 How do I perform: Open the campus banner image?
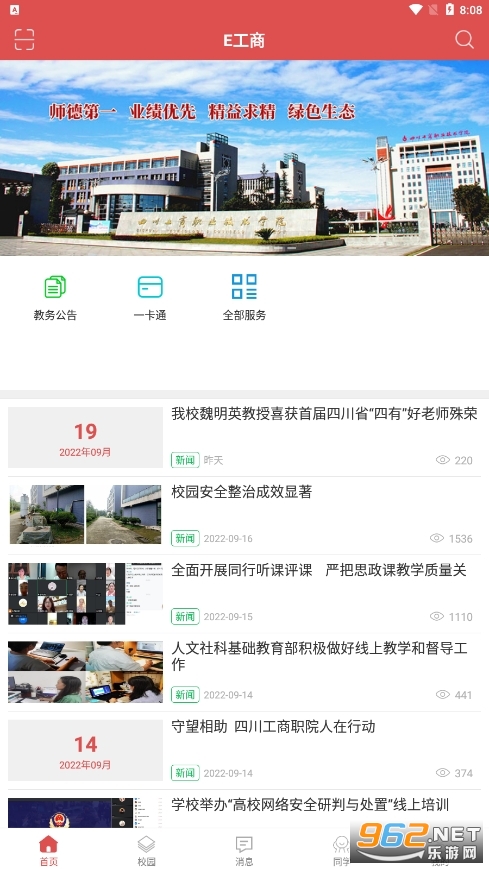click(x=244, y=158)
